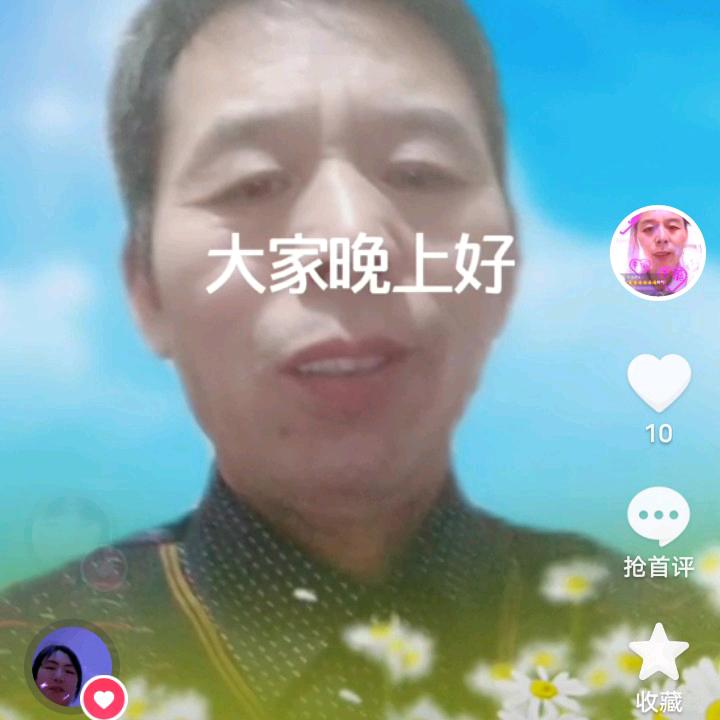Like this video with the heart
This screenshot has width=720, height=720.
(x=658, y=383)
